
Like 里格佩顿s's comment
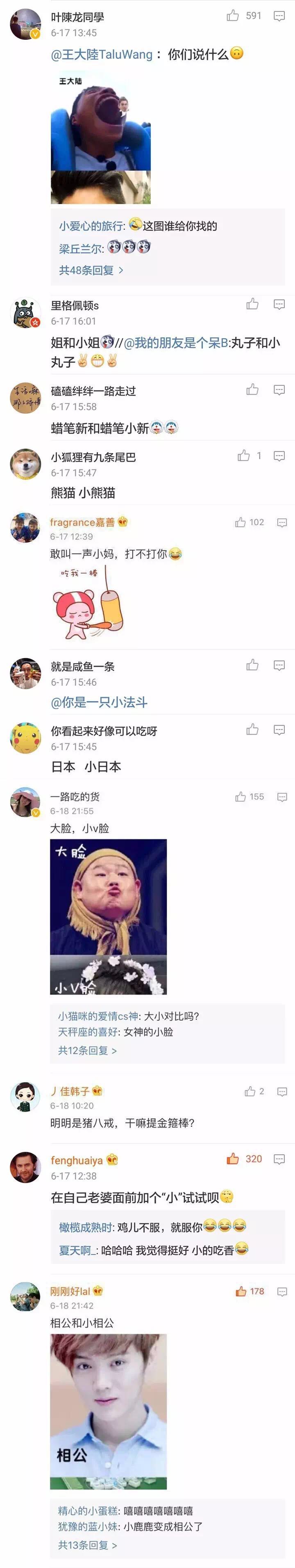(x=252, y=304)
